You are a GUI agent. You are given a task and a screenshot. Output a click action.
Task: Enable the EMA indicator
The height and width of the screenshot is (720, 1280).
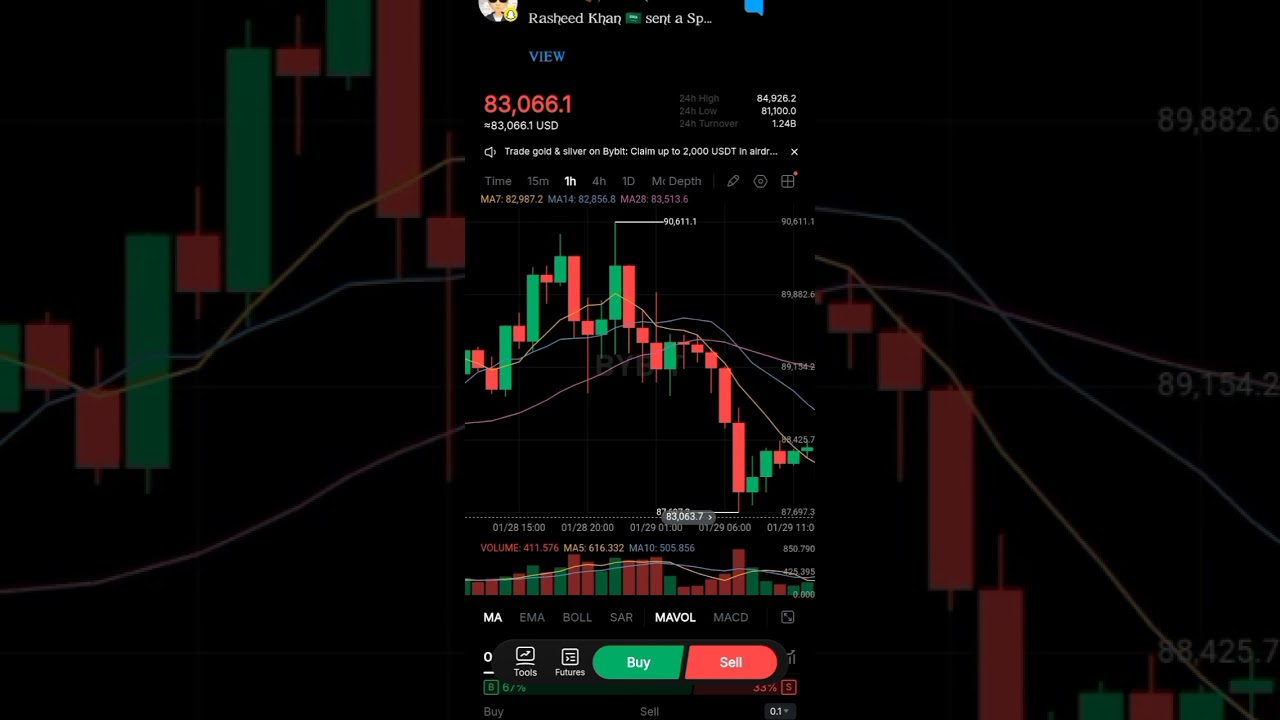click(x=532, y=617)
